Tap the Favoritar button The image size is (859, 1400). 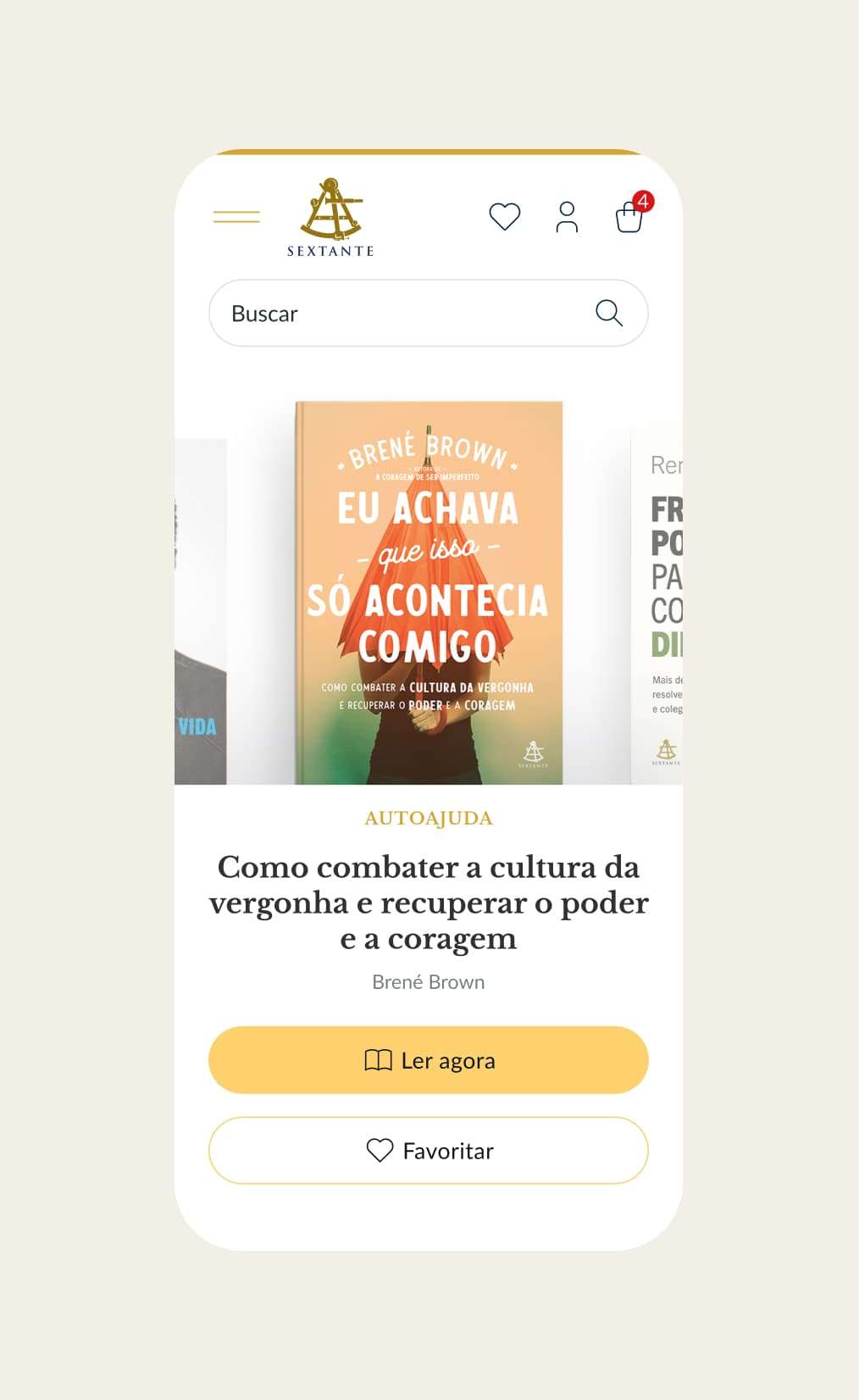[x=429, y=1150]
